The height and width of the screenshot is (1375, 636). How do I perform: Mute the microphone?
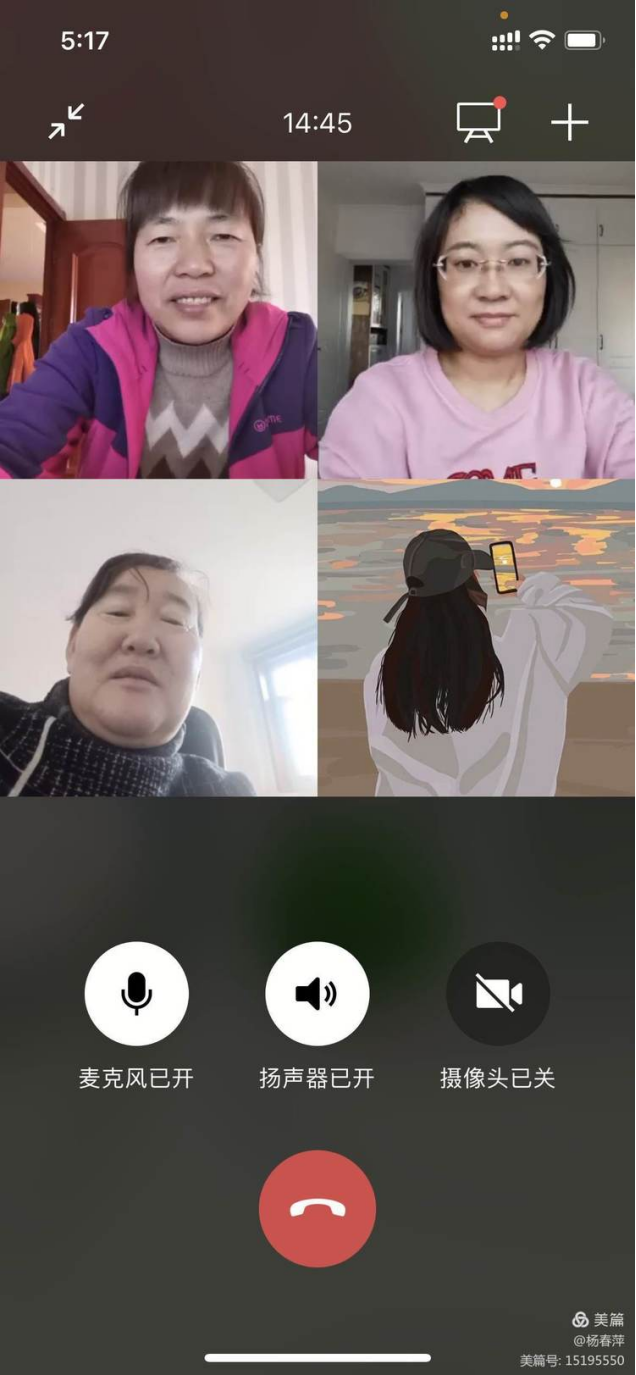136,993
